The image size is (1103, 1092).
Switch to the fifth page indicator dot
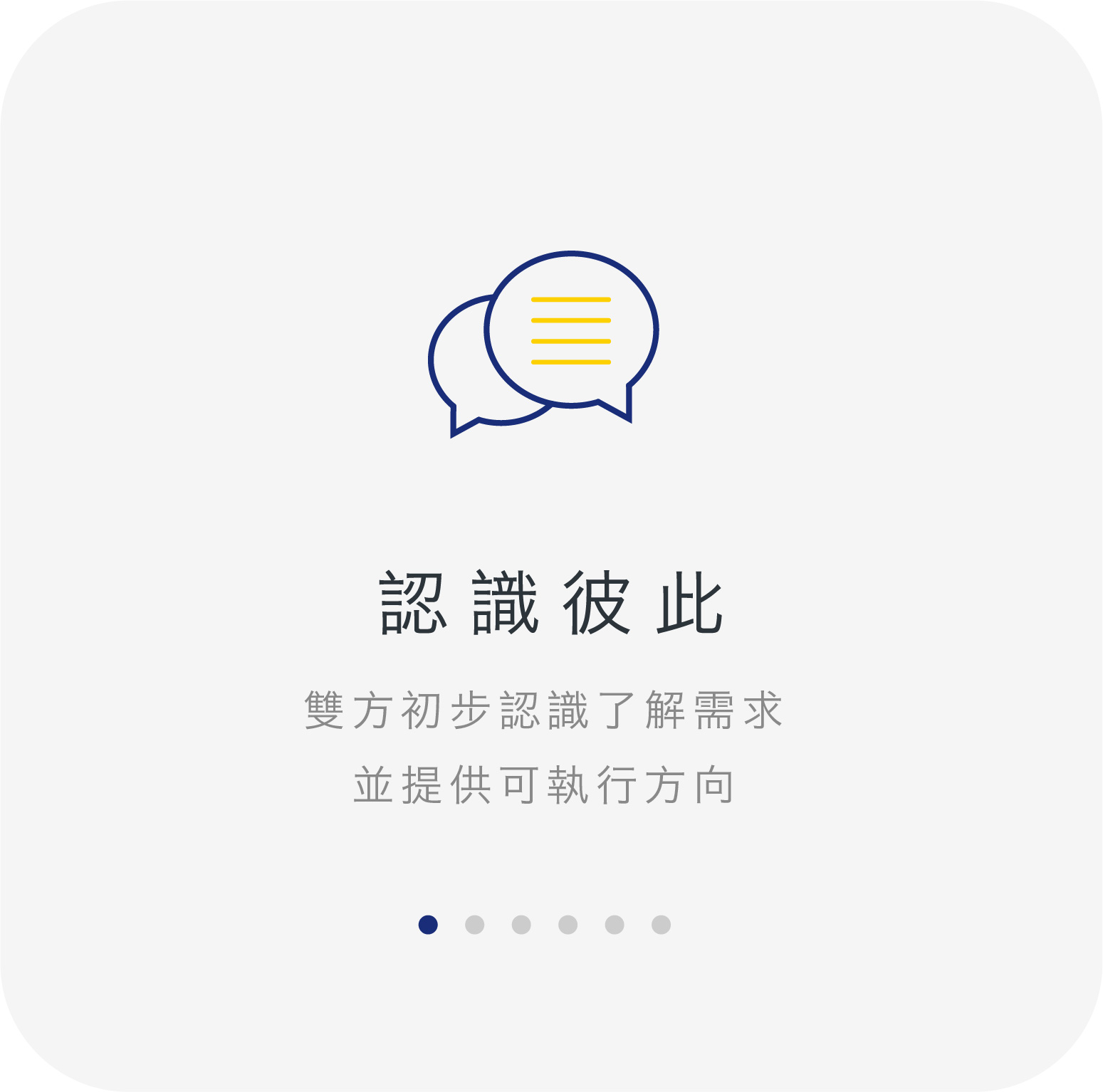pos(615,925)
